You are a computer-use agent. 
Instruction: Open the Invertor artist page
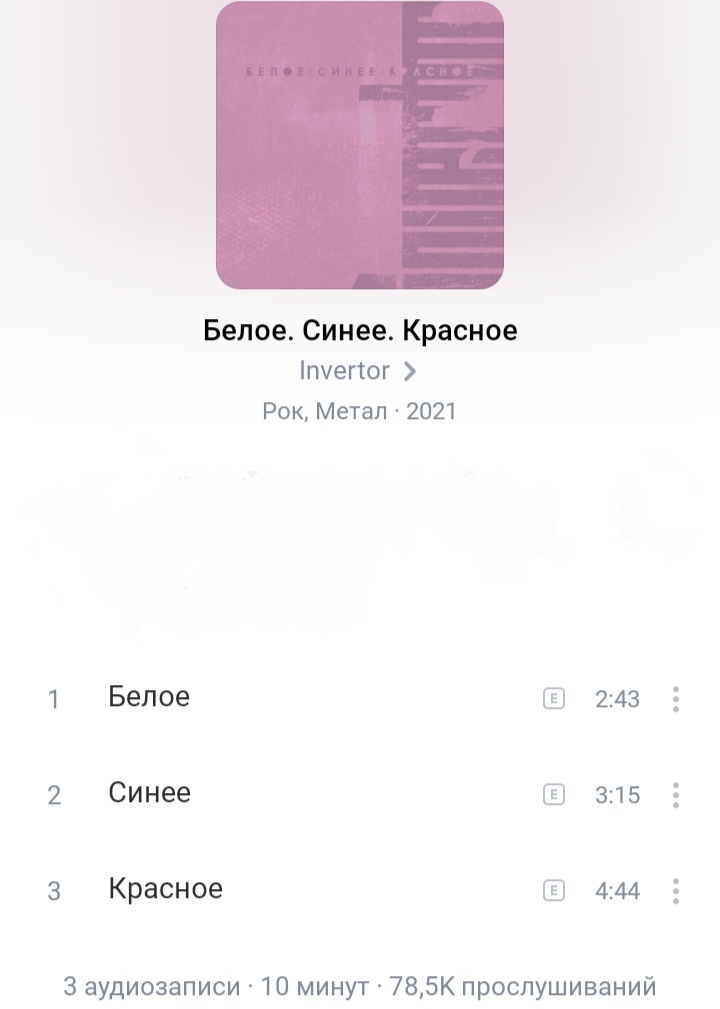pyautogui.click(x=357, y=371)
